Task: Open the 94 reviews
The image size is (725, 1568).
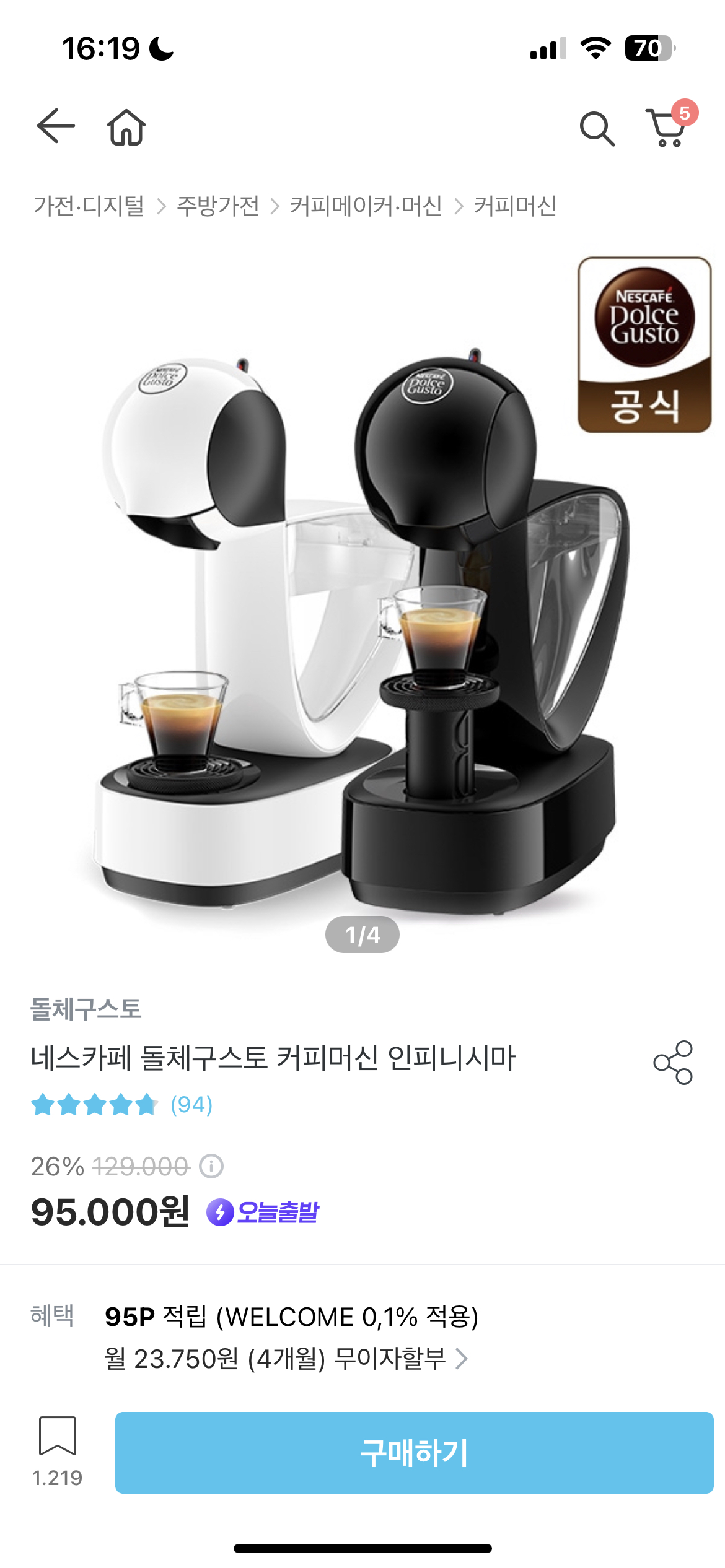Action: coord(191,1105)
